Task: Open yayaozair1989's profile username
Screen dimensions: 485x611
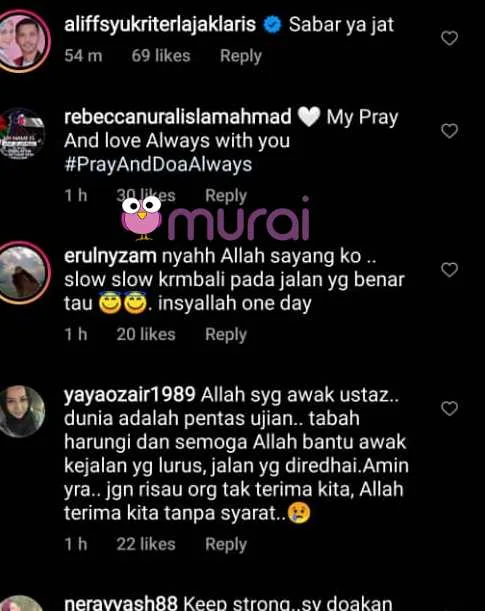Action: [x=130, y=395]
